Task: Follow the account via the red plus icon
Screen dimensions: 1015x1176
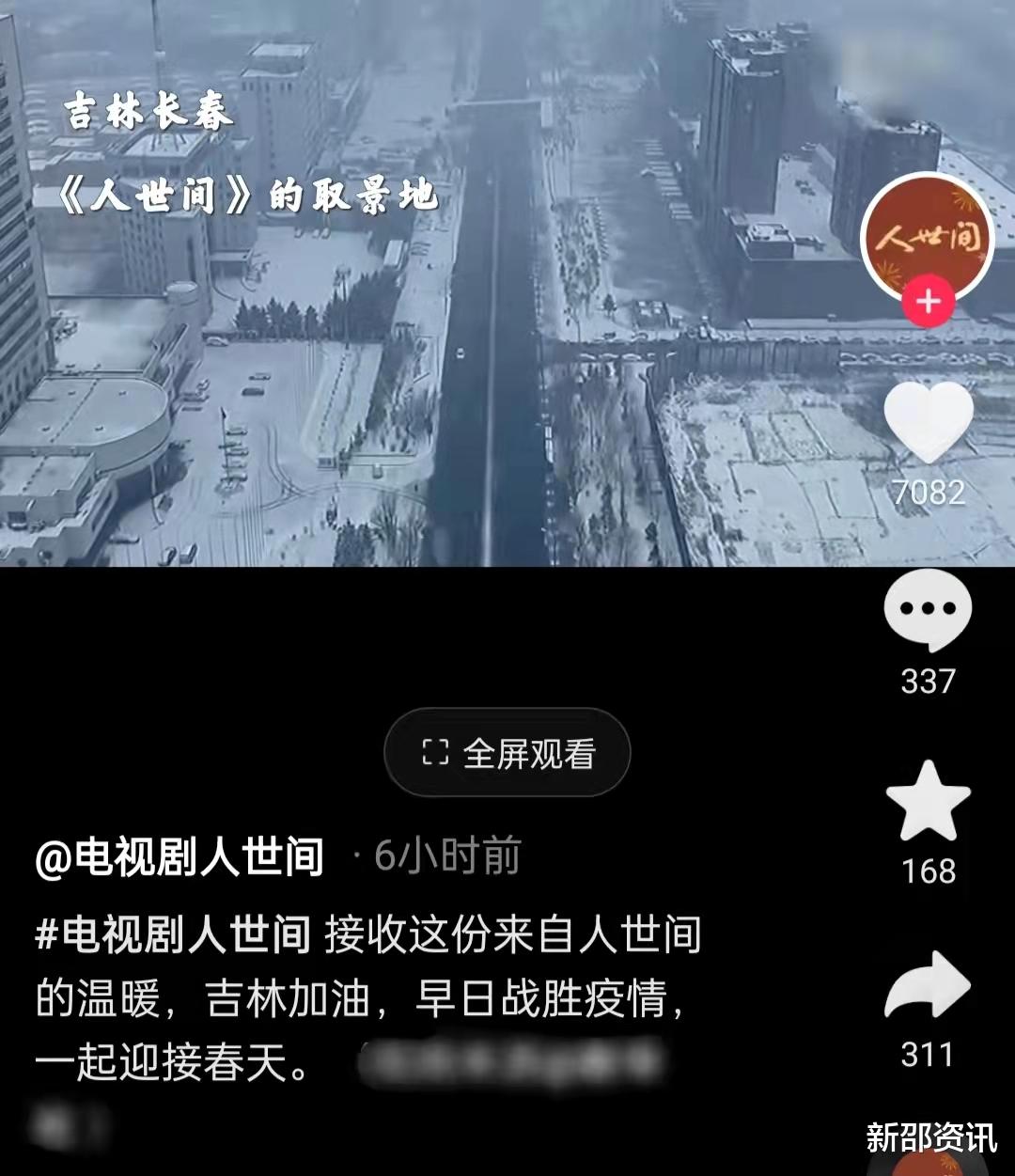Action: (x=927, y=301)
